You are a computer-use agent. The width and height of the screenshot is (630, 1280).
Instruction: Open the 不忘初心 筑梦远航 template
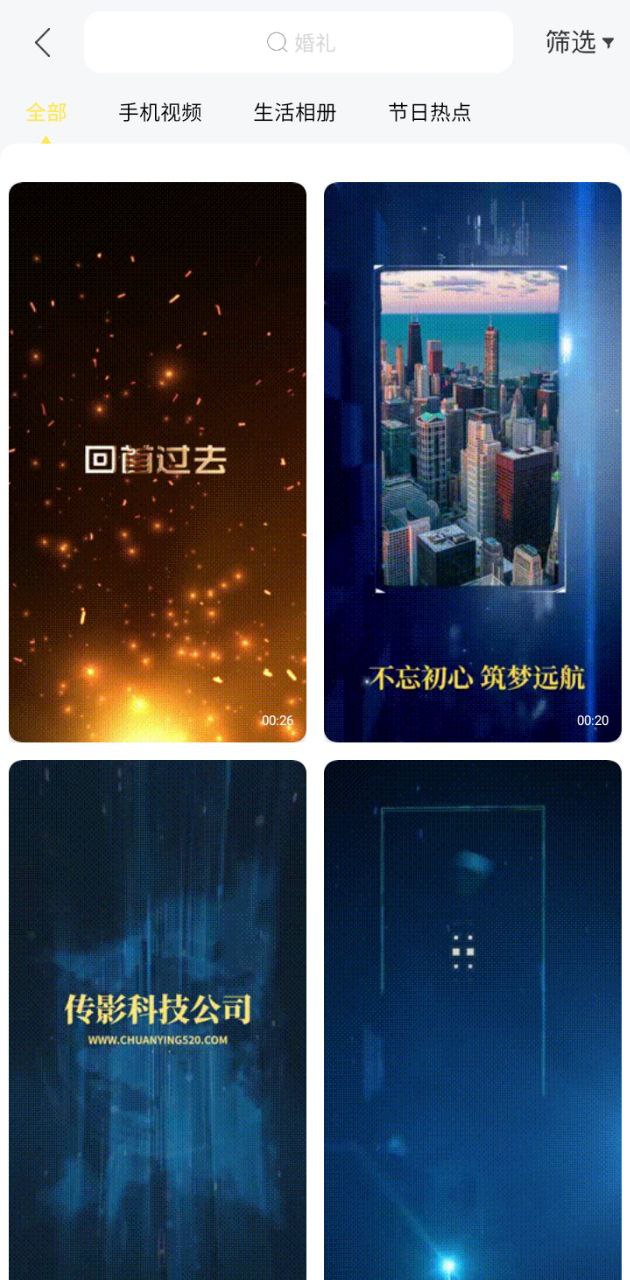pyautogui.click(x=472, y=462)
